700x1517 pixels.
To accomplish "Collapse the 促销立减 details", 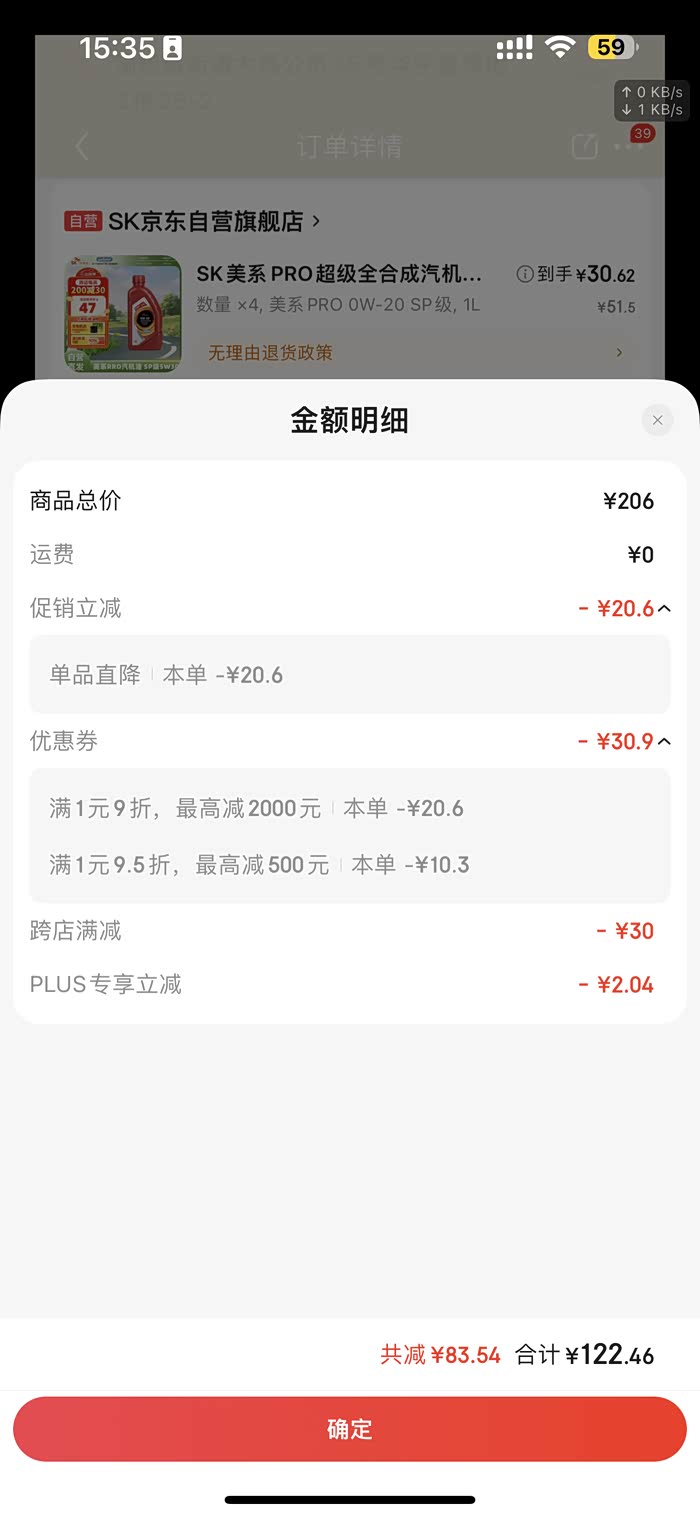I will point(665,608).
